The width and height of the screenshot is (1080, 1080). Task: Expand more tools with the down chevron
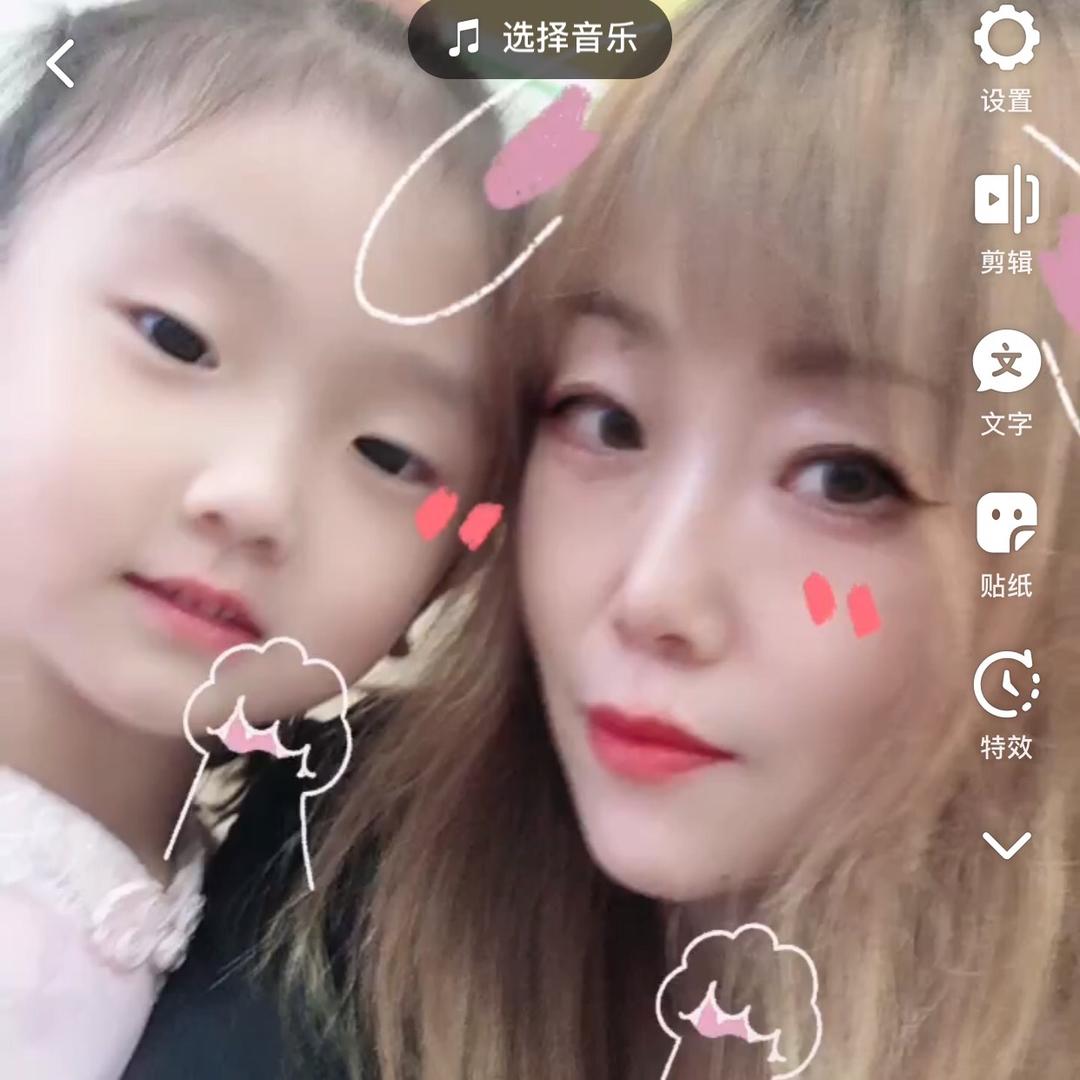1006,846
